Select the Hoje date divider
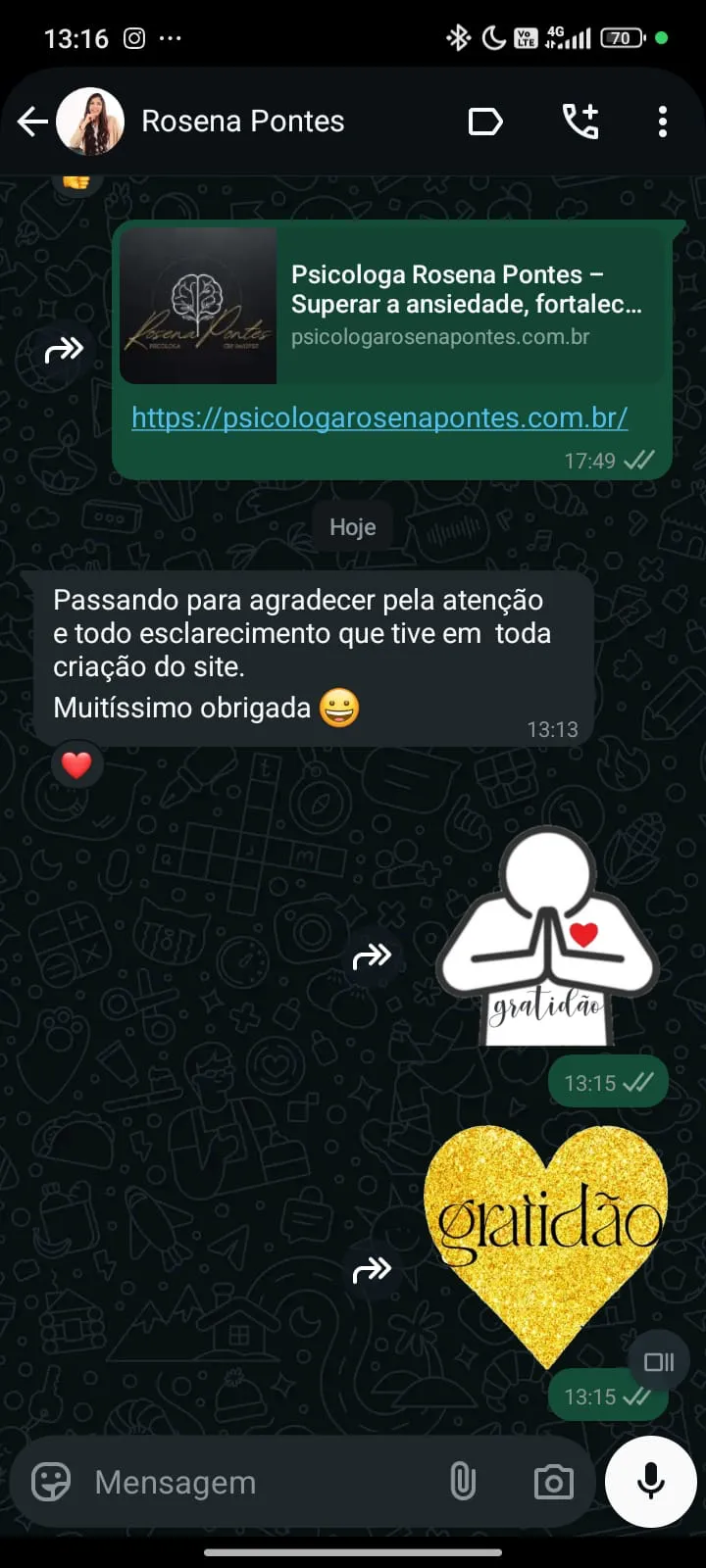Image resolution: width=706 pixels, height=1568 pixels. (x=352, y=526)
